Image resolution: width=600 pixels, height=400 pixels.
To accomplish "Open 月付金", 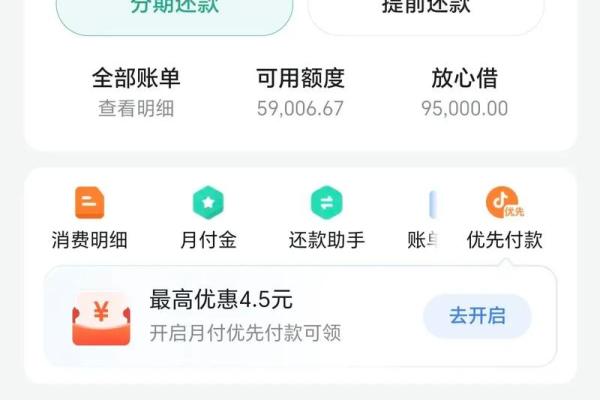I will (208, 219).
